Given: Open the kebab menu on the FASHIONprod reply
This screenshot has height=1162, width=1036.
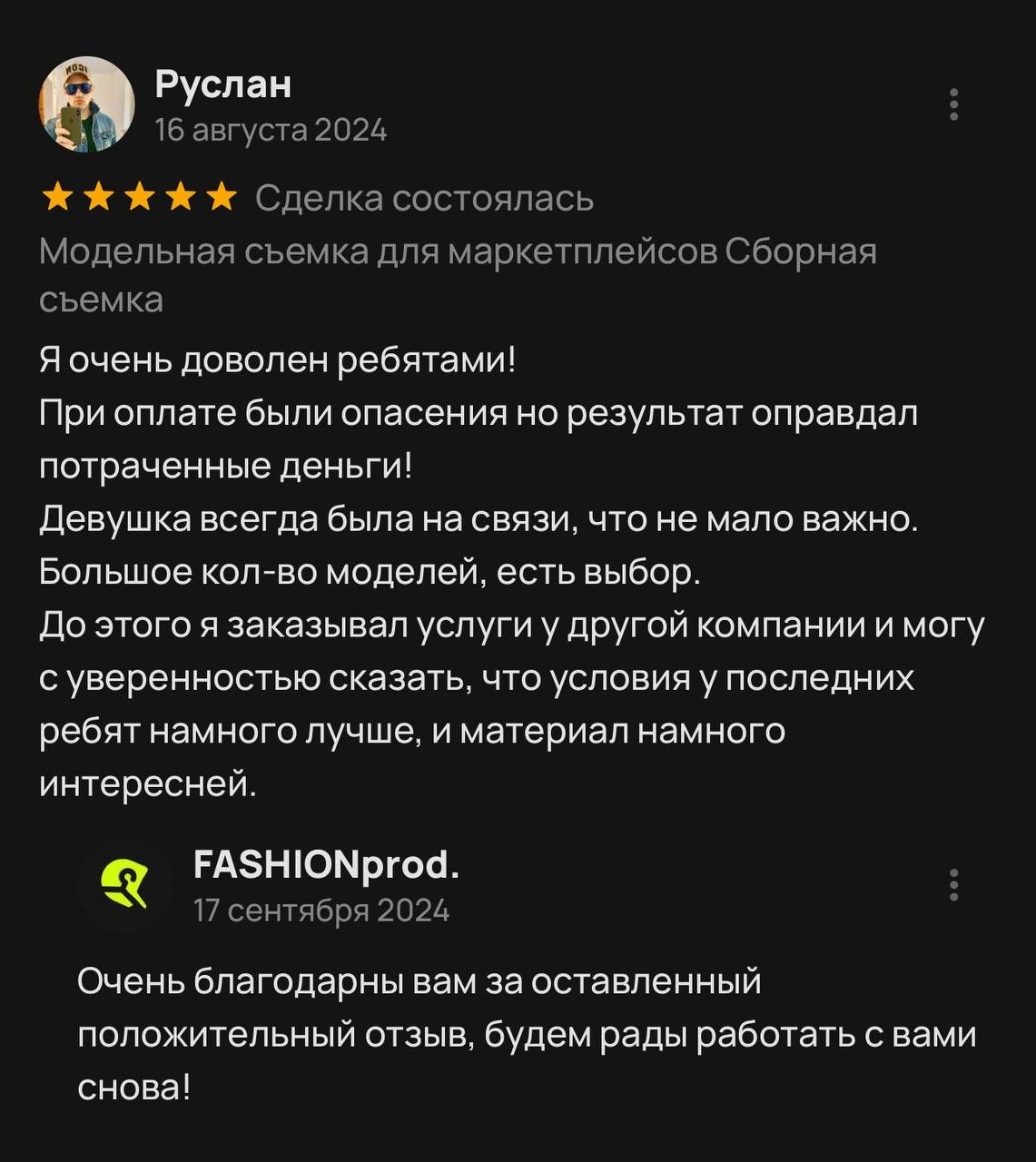Looking at the screenshot, I should [952, 883].
